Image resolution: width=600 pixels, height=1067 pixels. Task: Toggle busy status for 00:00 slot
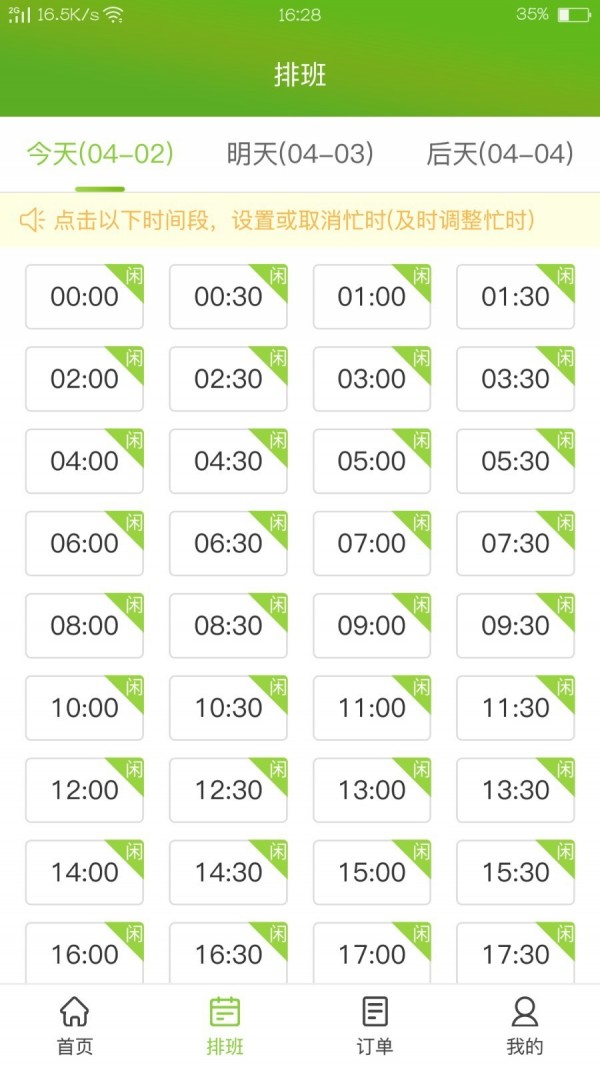[x=84, y=297]
